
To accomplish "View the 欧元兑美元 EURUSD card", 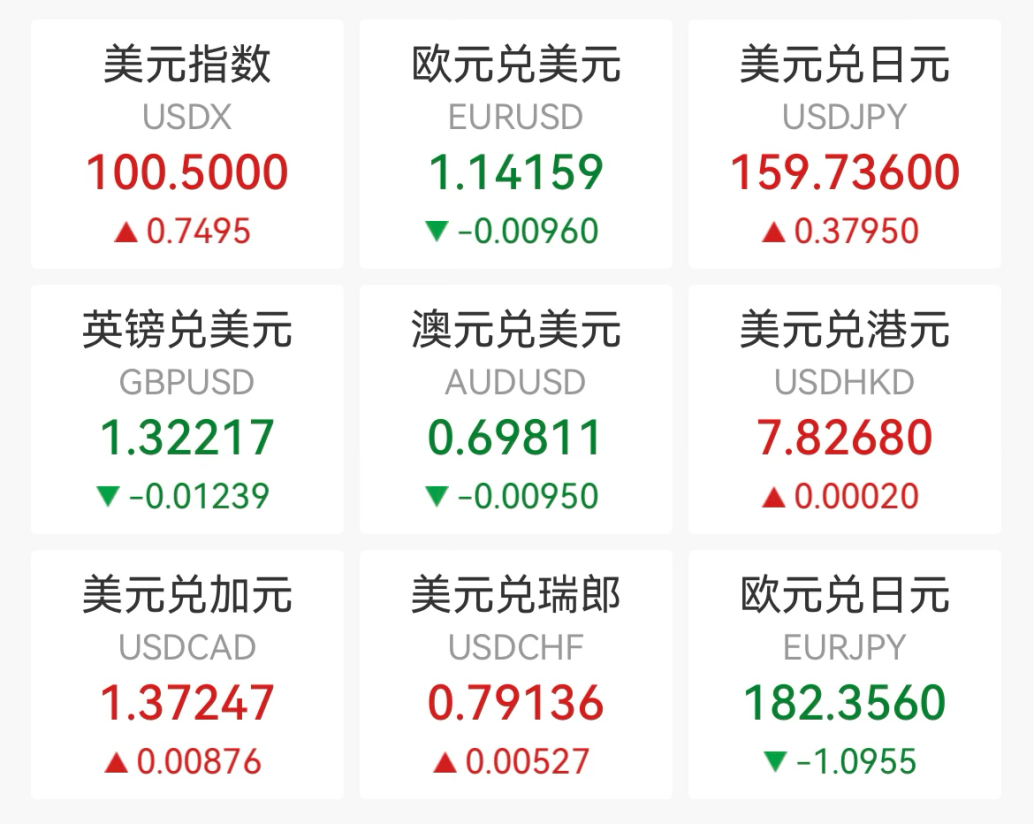I will 516,144.
